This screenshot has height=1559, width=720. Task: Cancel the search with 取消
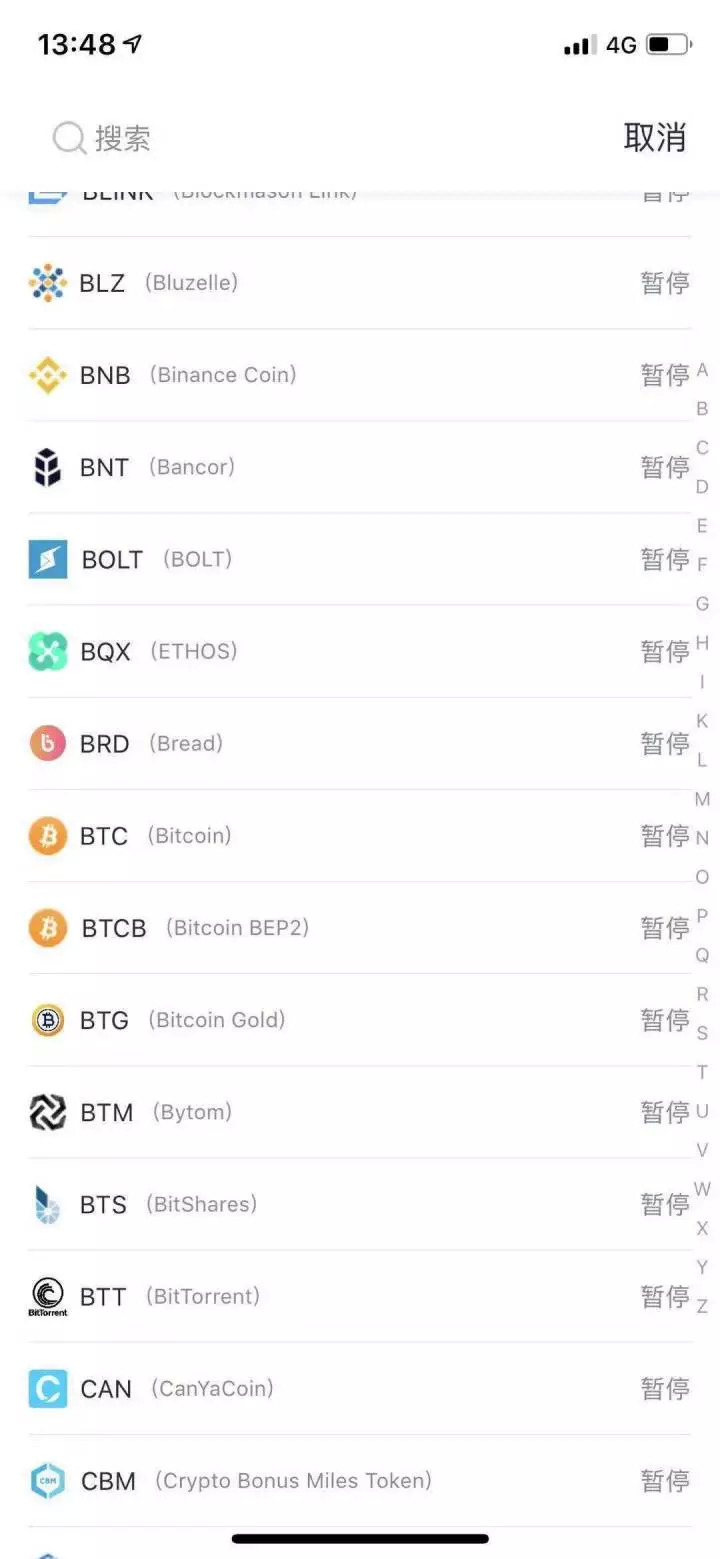tap(655, 138)
